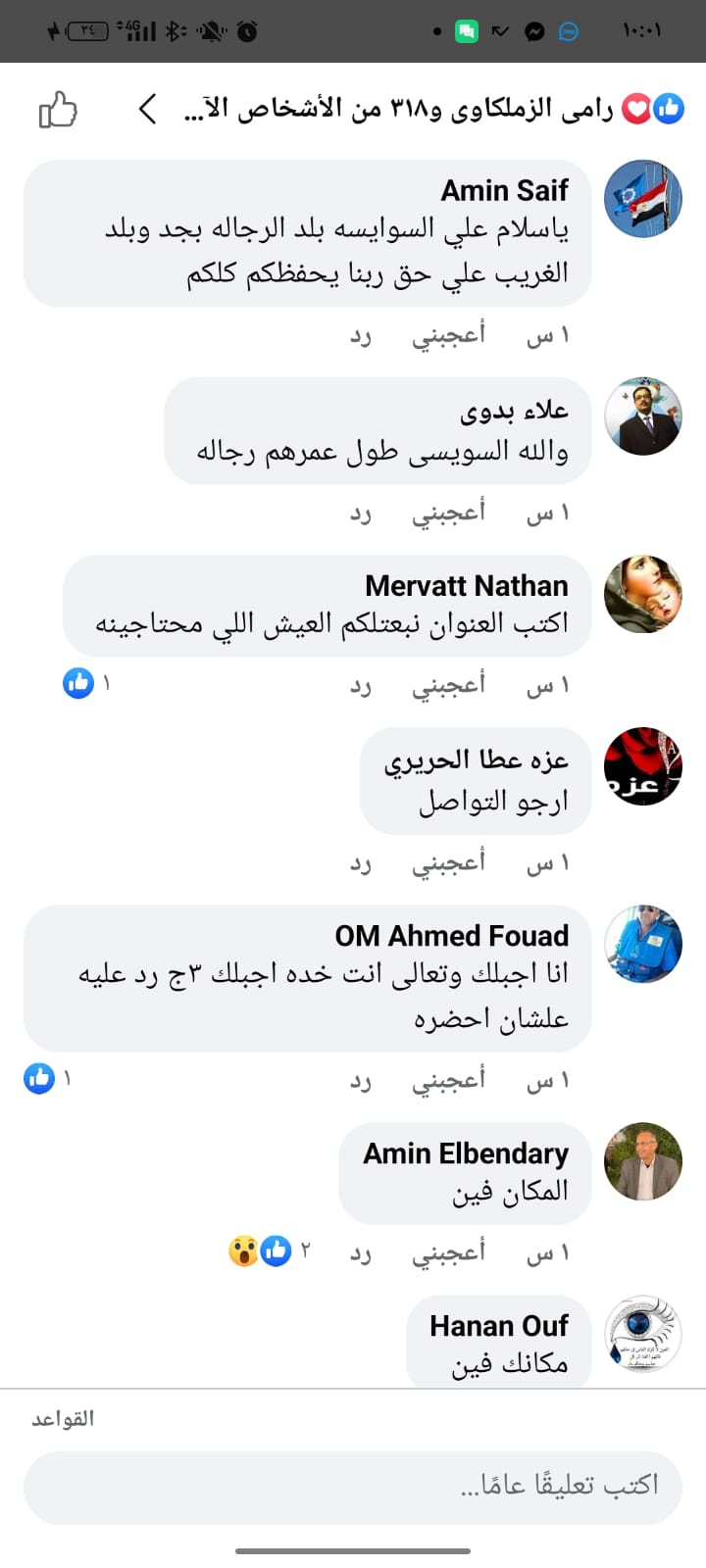706x1568 pixels.
Task: Focus the public comment text field
Action: pyautogui.click(x=353, y=1486)
